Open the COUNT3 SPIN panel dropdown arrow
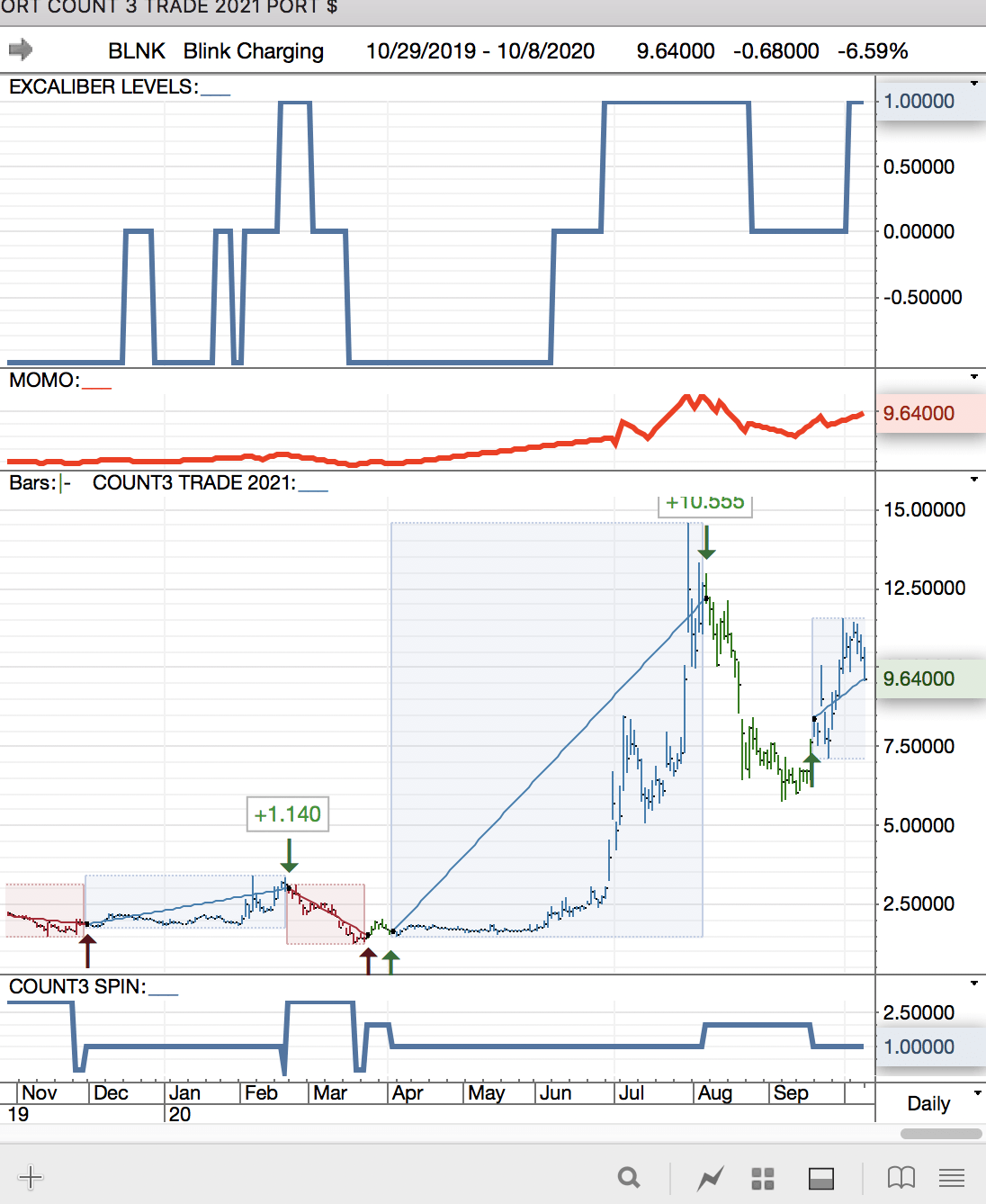 (x=974, y=984)
